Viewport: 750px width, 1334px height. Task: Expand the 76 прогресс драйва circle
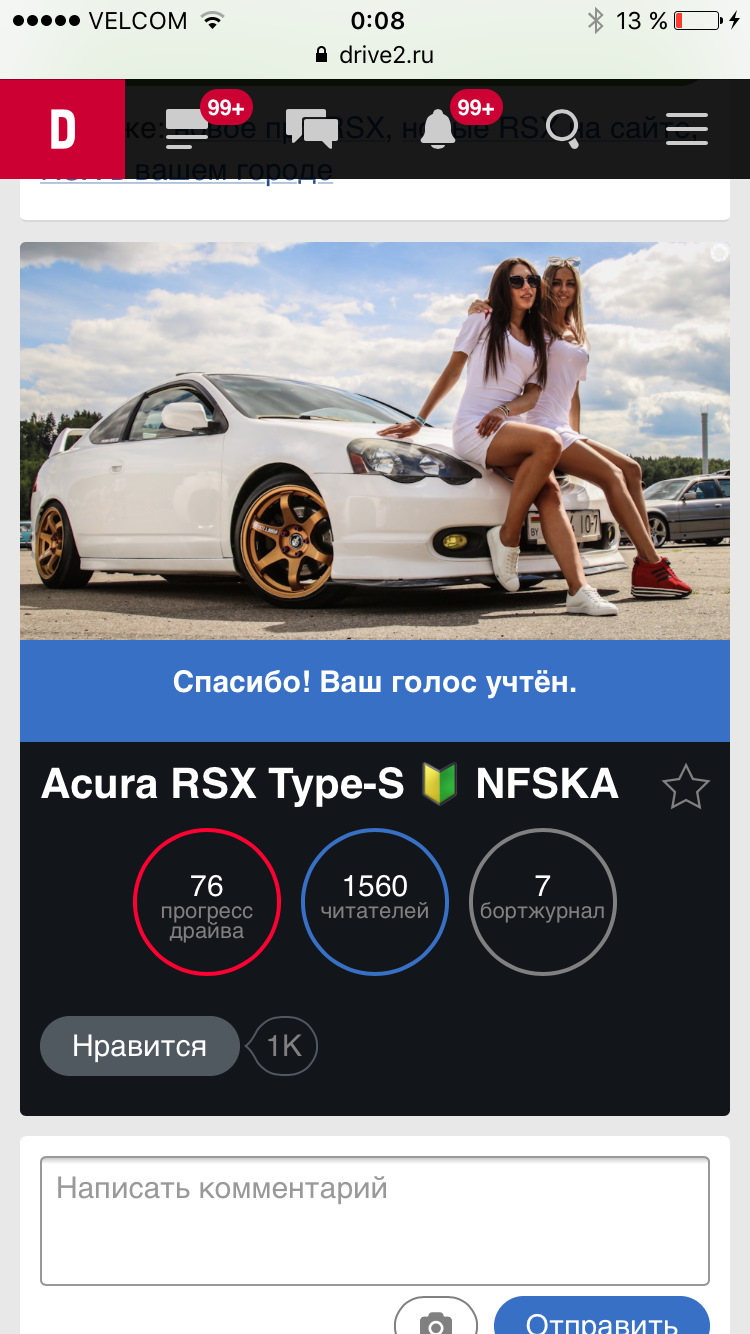207,901
